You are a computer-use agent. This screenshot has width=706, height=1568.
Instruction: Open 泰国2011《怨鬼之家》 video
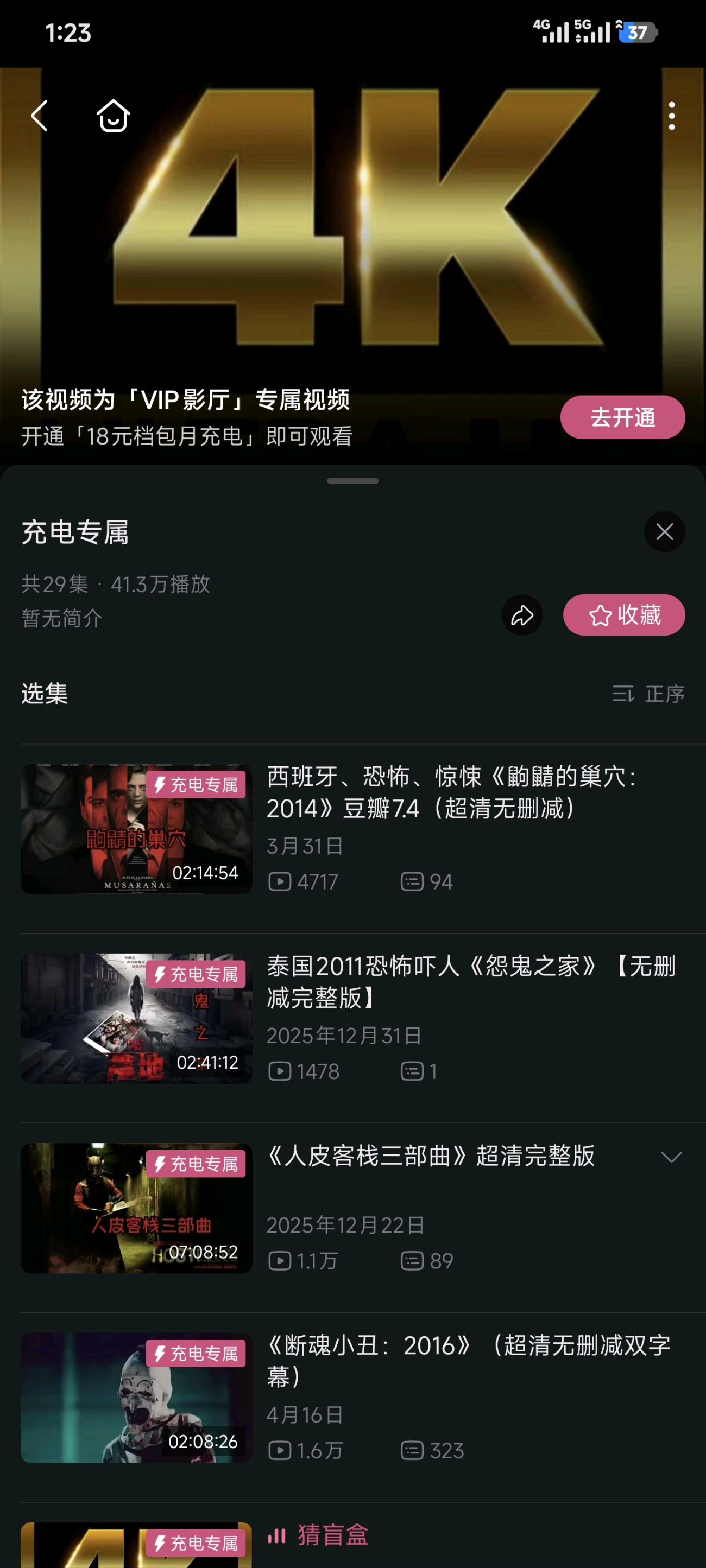[x=352, y=1018]
